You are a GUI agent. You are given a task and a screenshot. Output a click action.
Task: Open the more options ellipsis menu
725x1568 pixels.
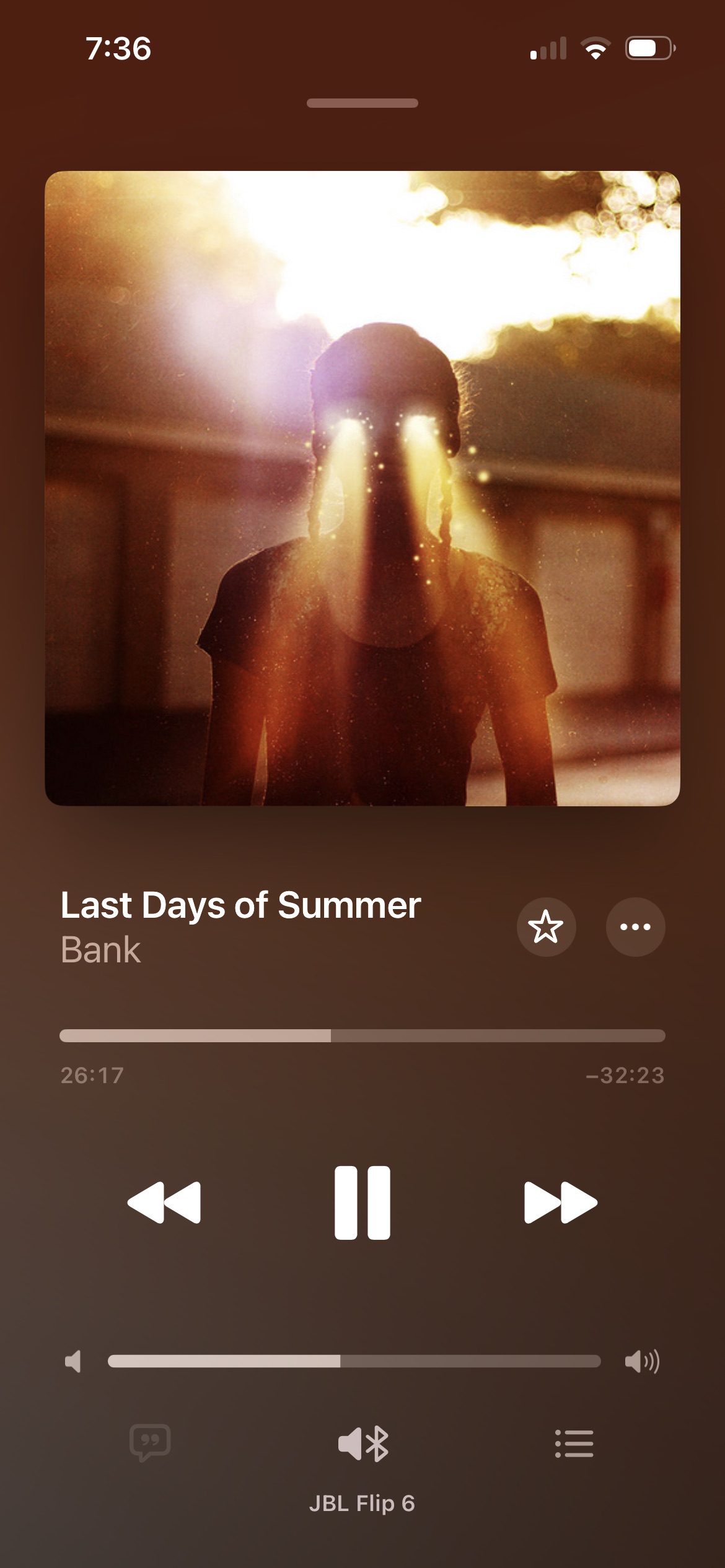tap(635, 927)
